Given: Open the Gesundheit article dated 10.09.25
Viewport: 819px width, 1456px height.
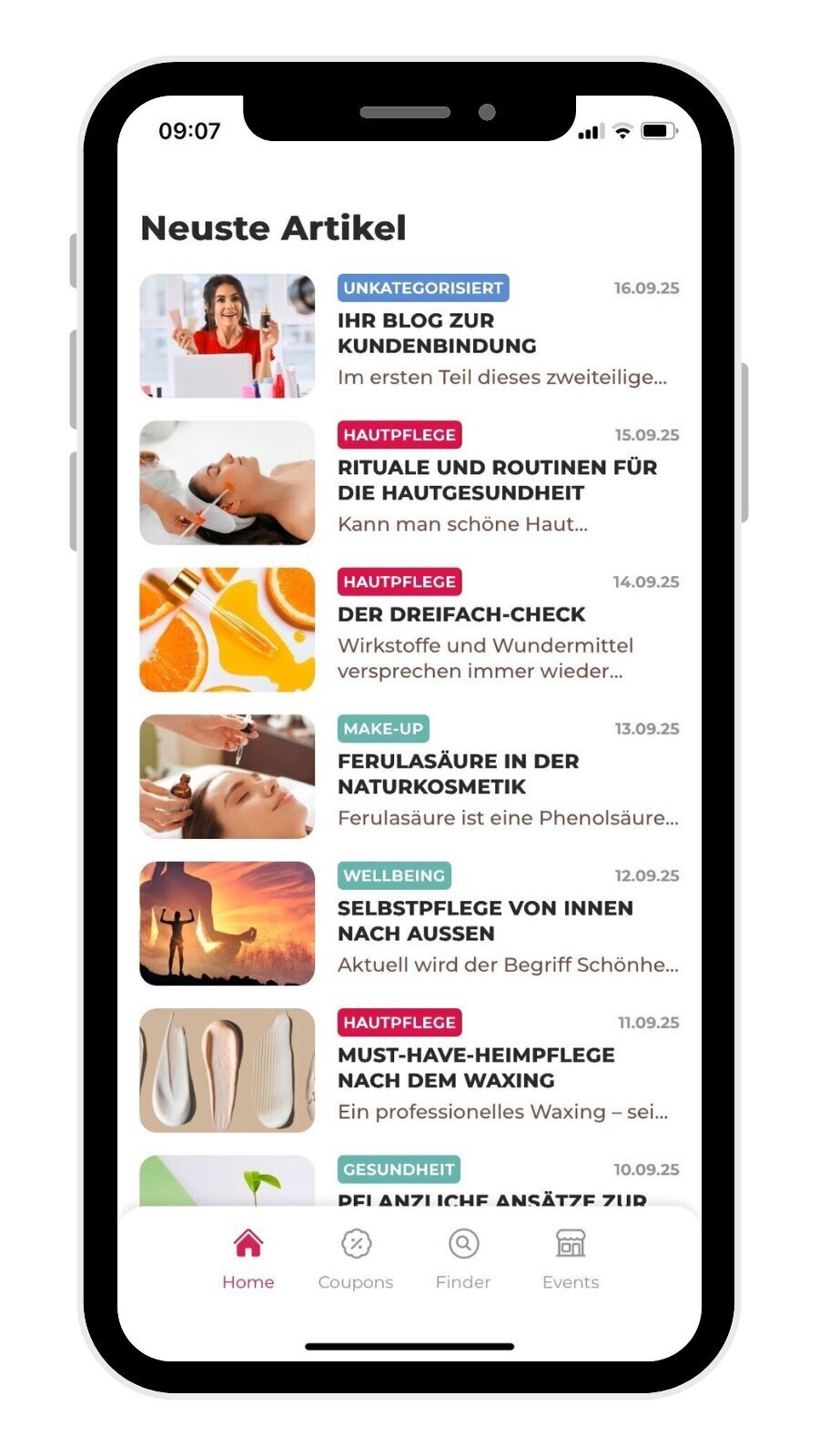Looking at the screenshot, I should [491, 1190].
